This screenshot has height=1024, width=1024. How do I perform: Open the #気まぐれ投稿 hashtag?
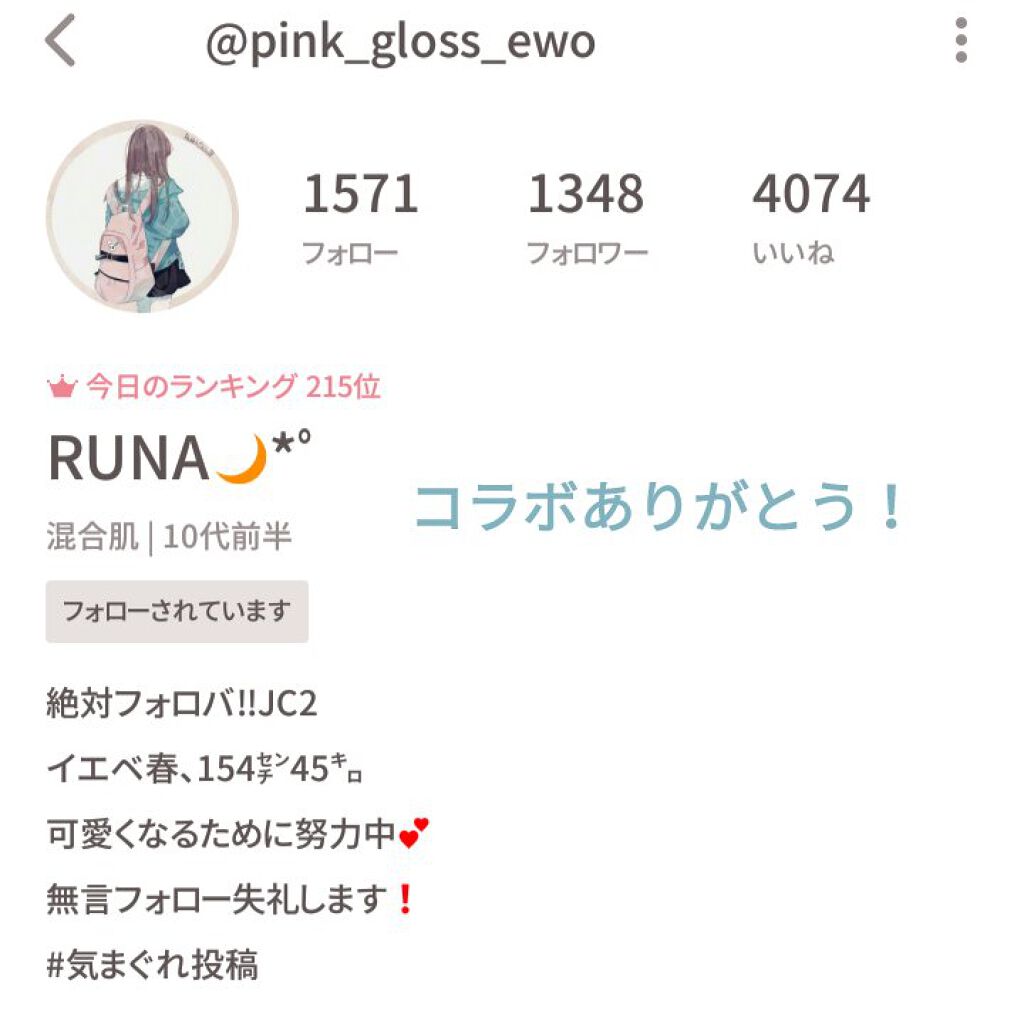pyautogui.click(x=153, y=965)
